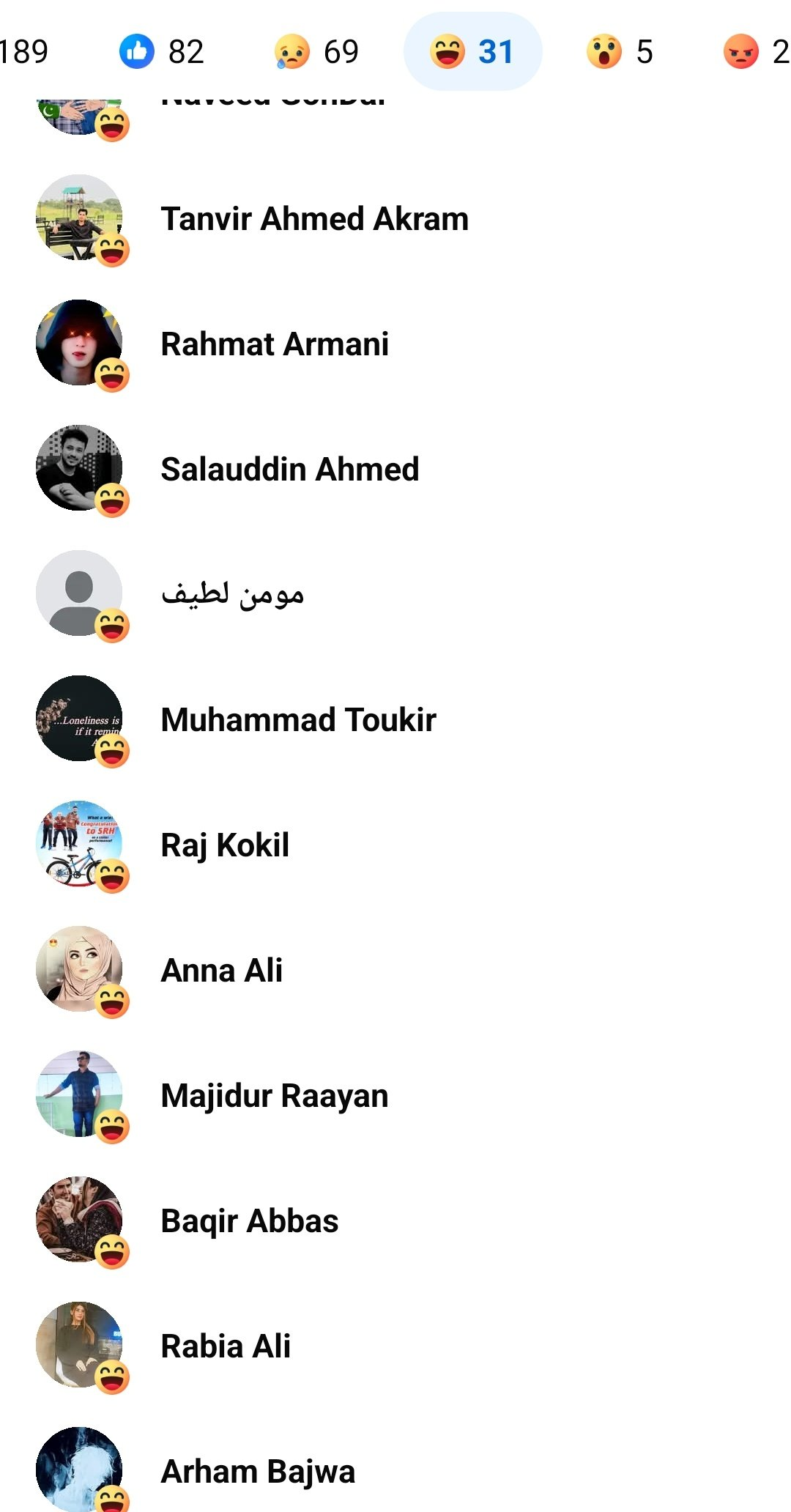
Task: Open Tanvir Ahmed Akram's profile
Action: pyautogui.click(x=314, y=219)
